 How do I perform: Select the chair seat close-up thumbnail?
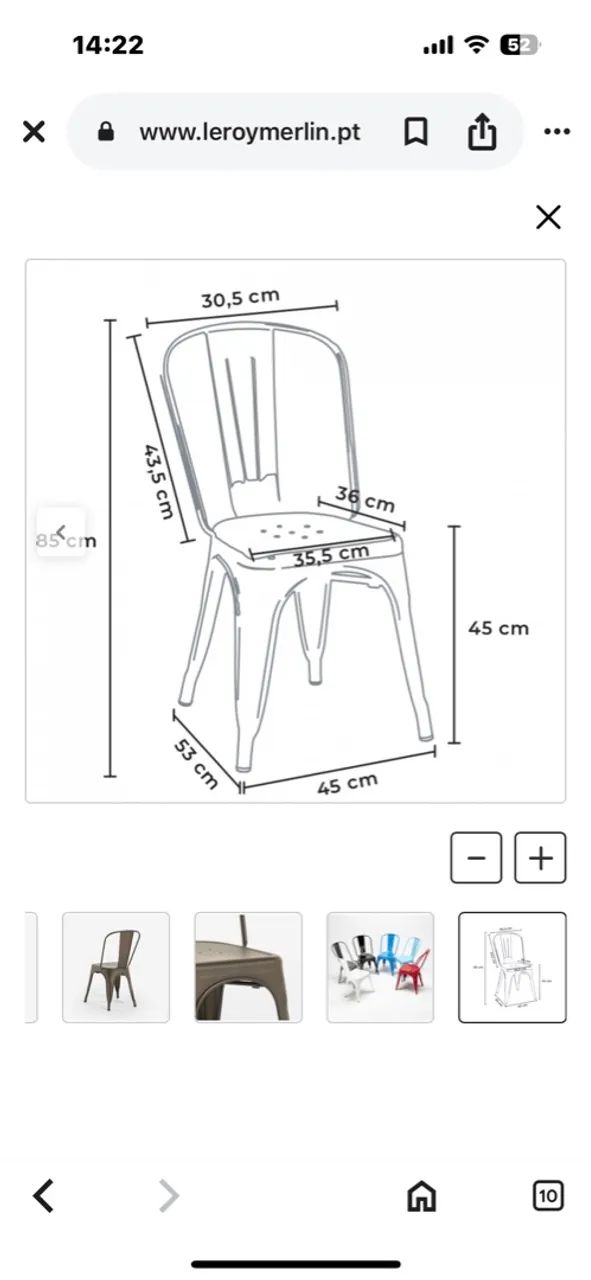coord(248,967)
